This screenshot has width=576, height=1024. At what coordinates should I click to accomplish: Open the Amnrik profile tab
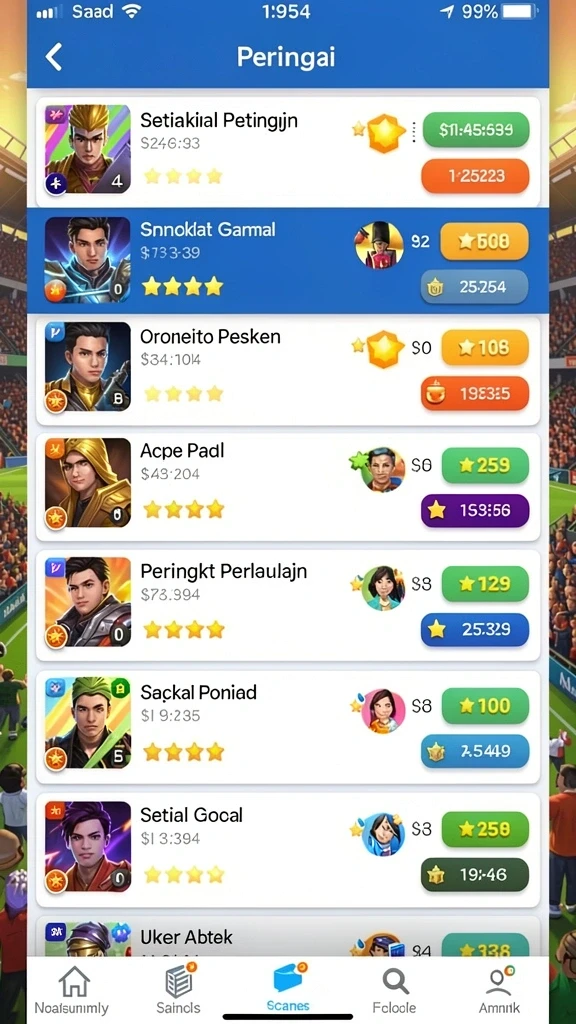tap(498, 989)
